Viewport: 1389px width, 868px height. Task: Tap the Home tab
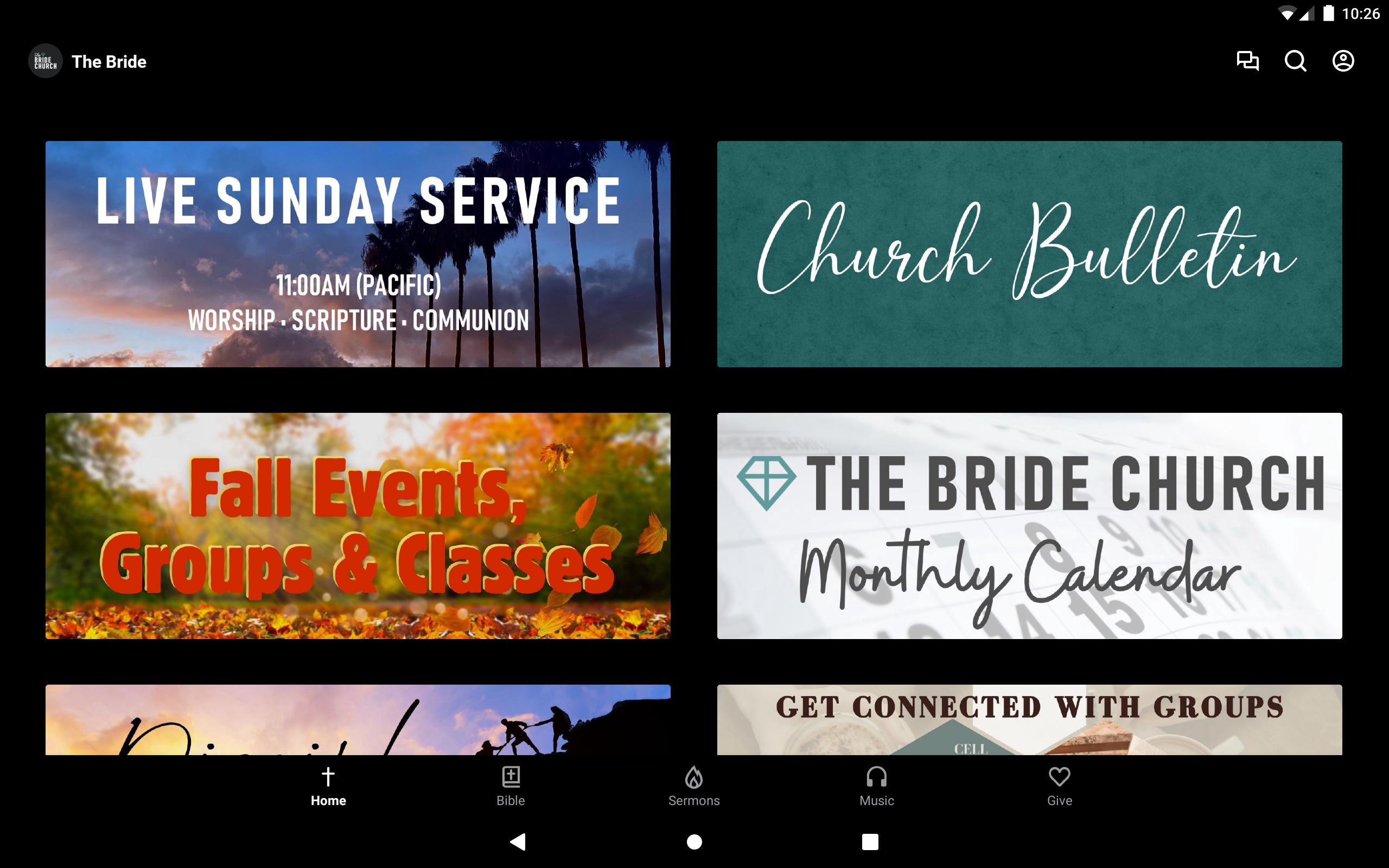[328, 786]
